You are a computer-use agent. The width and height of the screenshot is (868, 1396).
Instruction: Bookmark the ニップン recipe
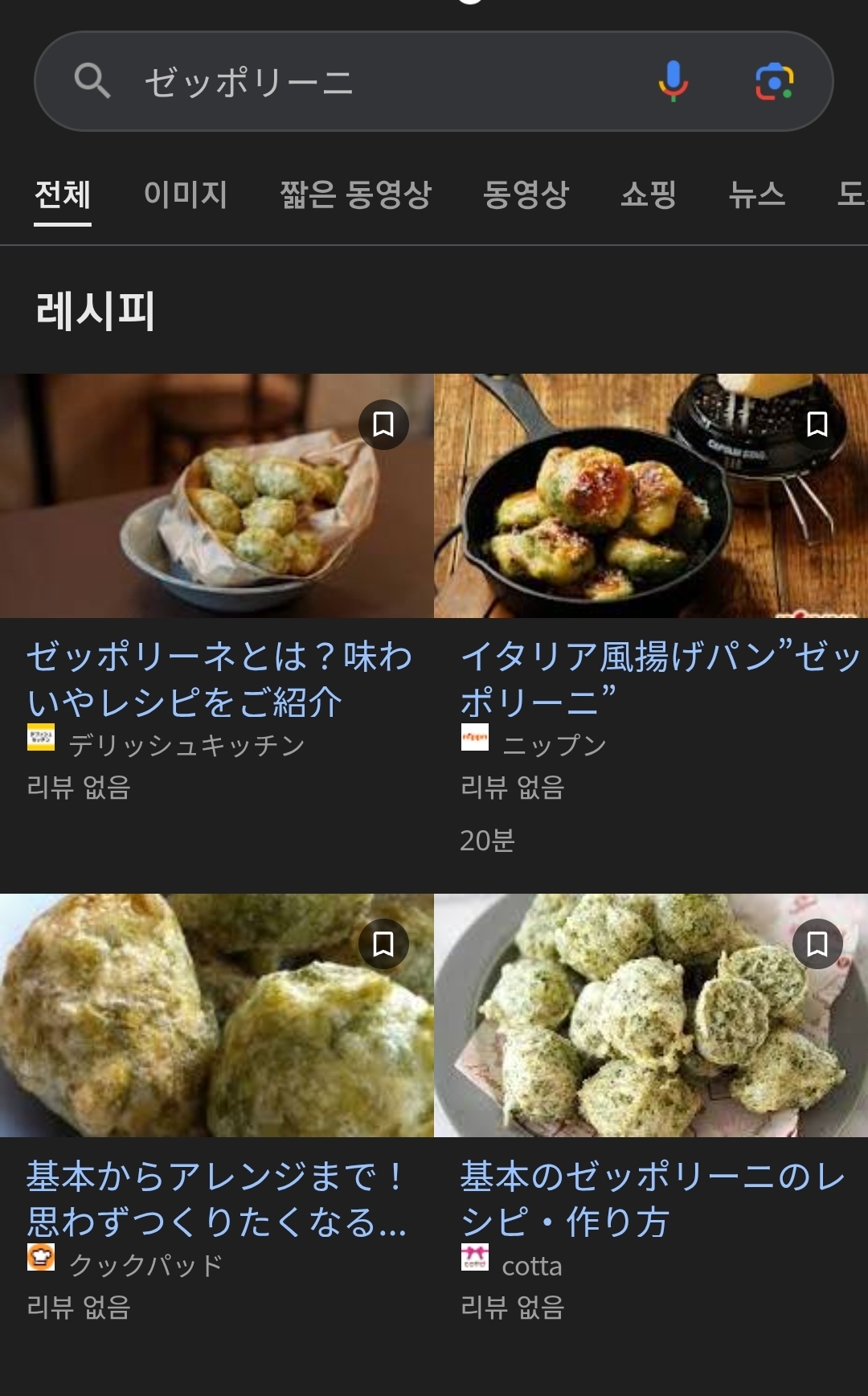[817, 424]
